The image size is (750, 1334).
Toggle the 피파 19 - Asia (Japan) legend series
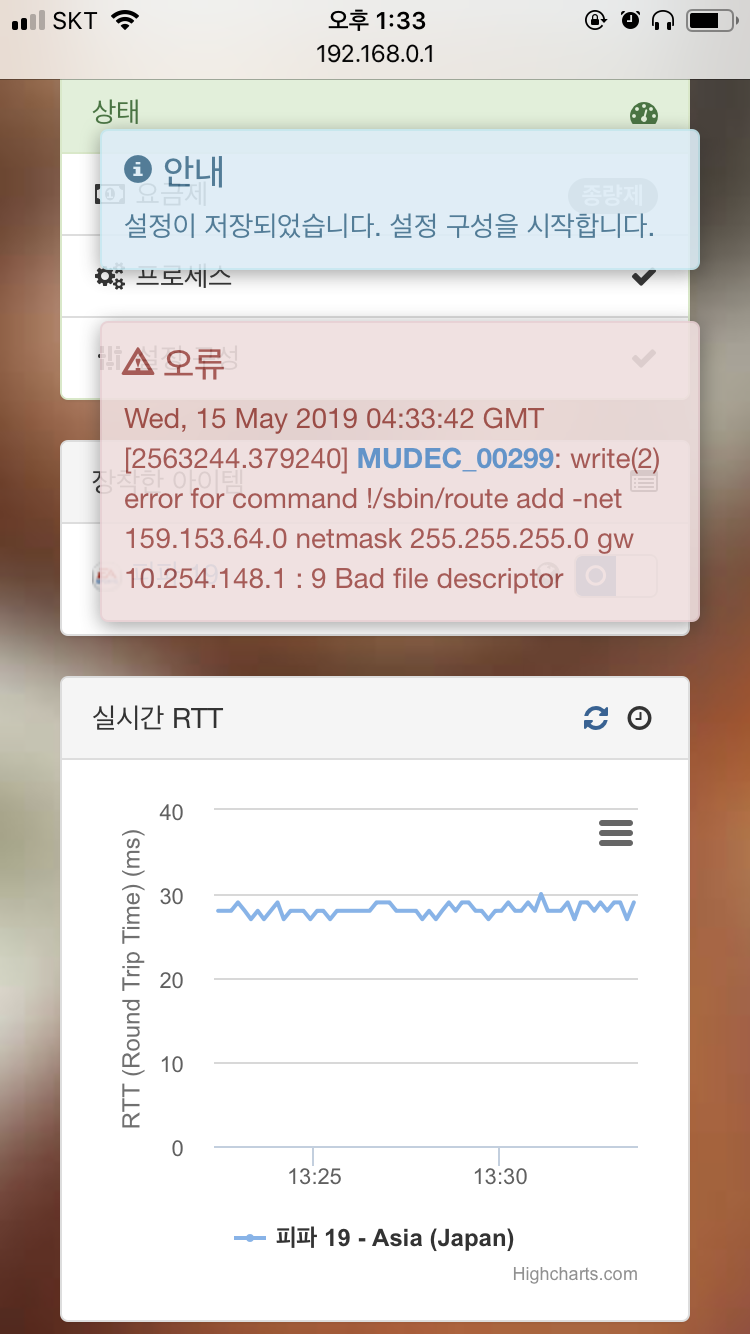click(375, 1238)
